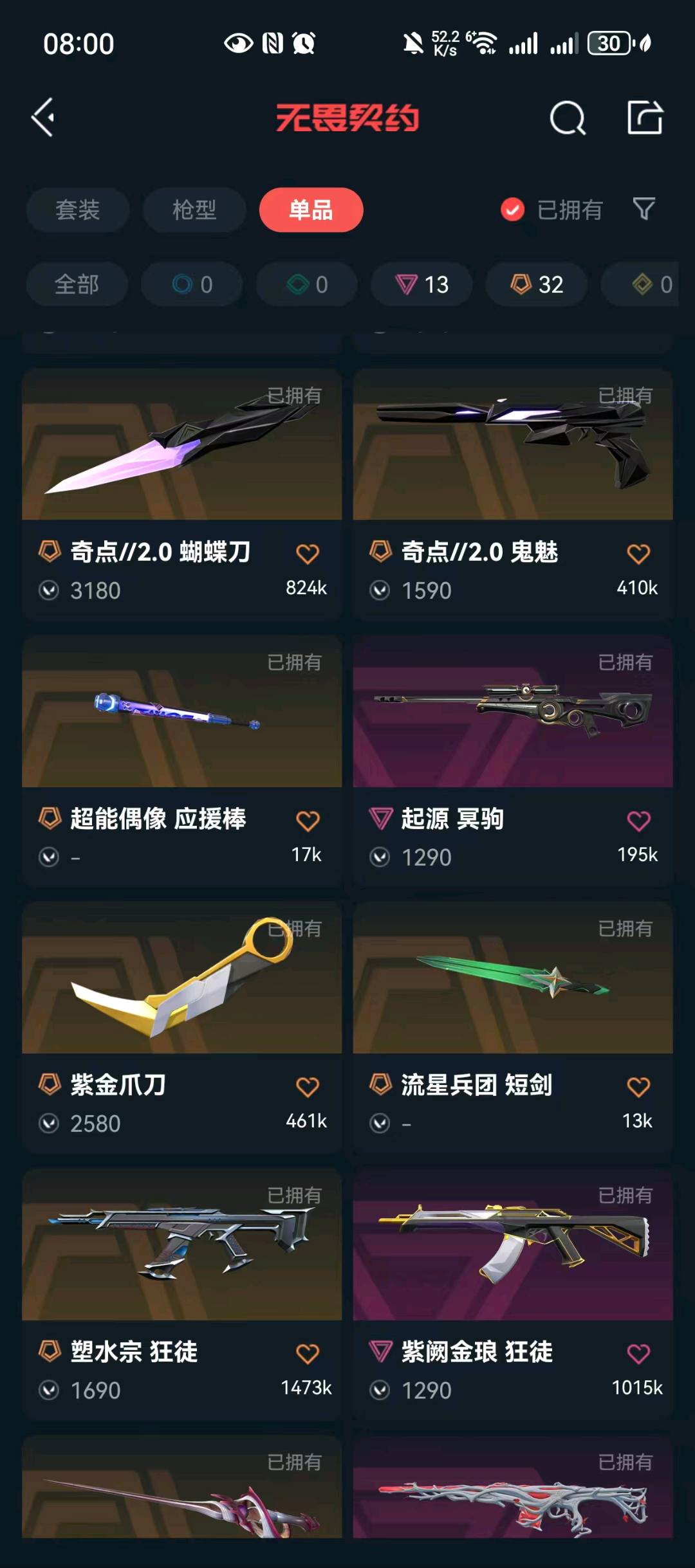
Task: Filter by orange tier chip showing 32
Action: coord(536,284)
